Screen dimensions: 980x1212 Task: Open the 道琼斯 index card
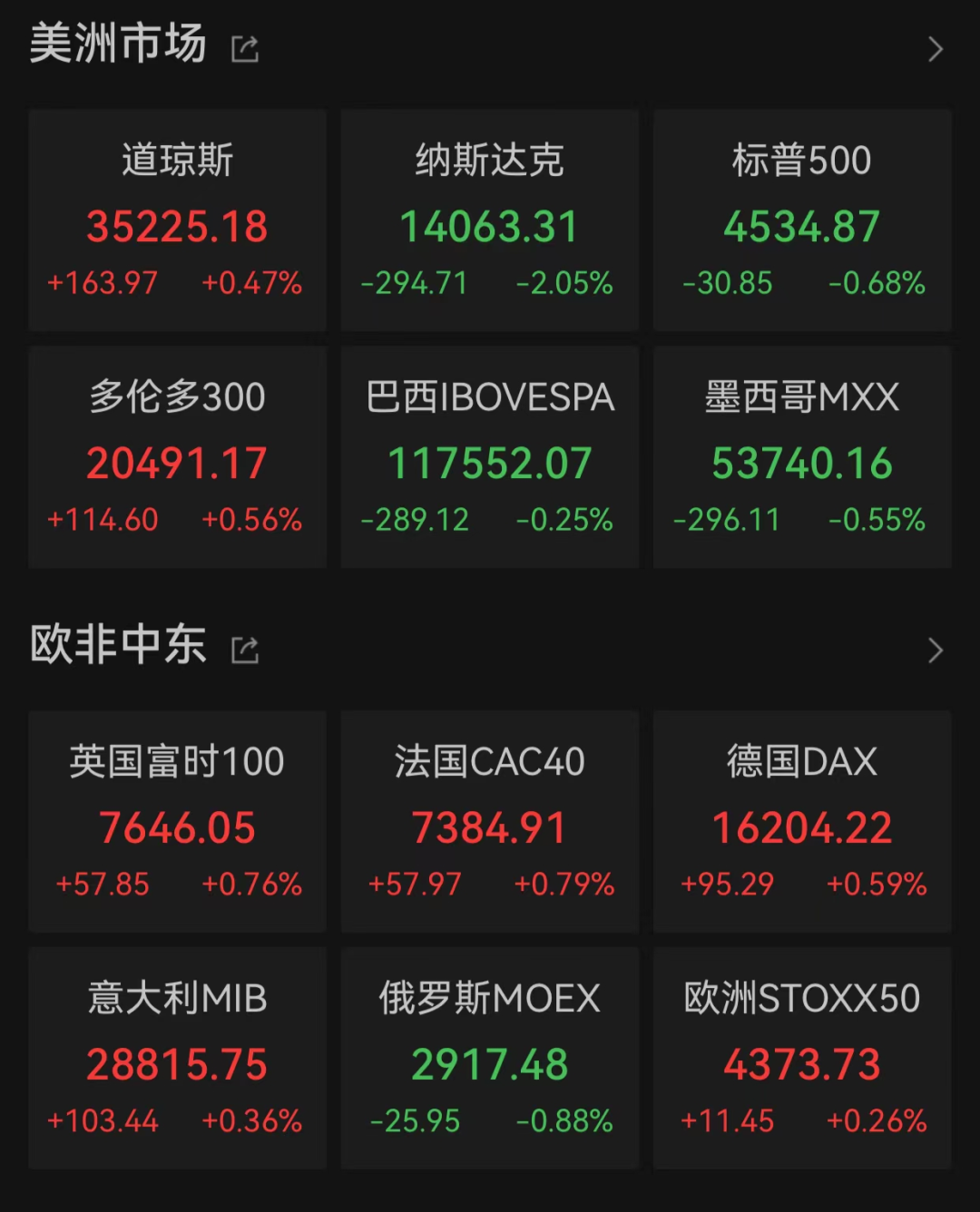click(x=177, y=220)
